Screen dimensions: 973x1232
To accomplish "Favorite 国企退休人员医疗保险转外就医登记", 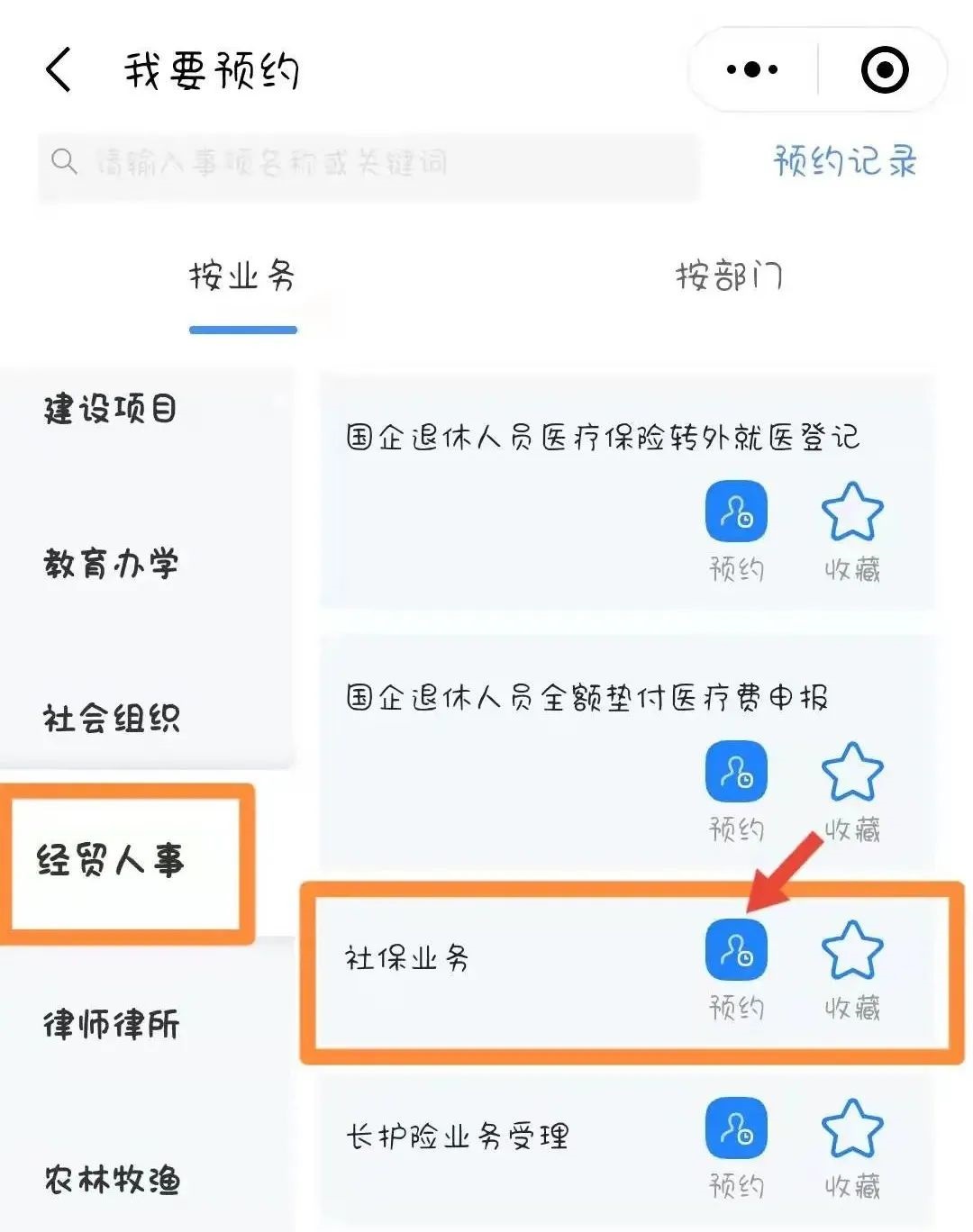I will pyautogui.click(x=851, y=513).
